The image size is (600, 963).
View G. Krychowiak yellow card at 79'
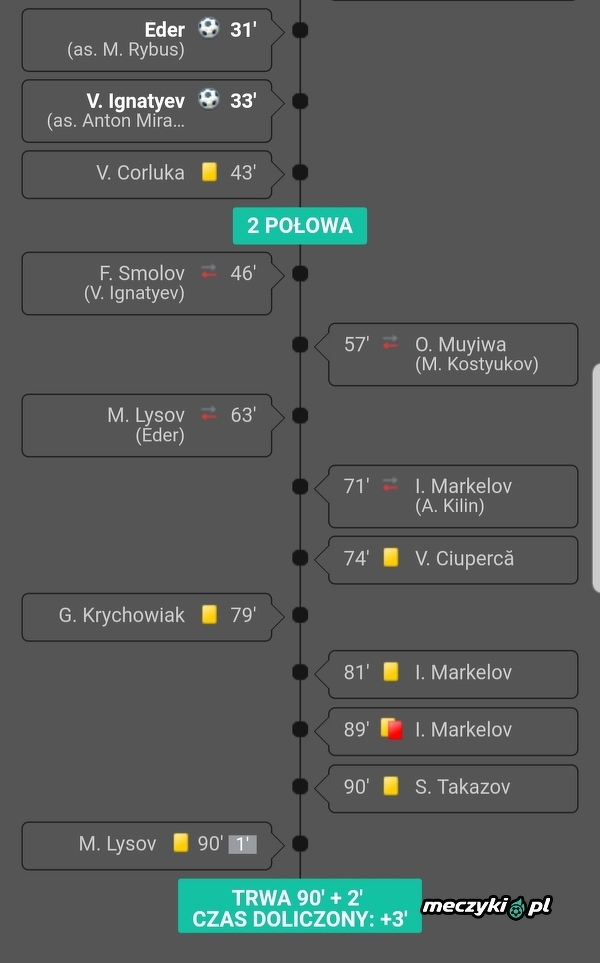[x=146, y=616]
